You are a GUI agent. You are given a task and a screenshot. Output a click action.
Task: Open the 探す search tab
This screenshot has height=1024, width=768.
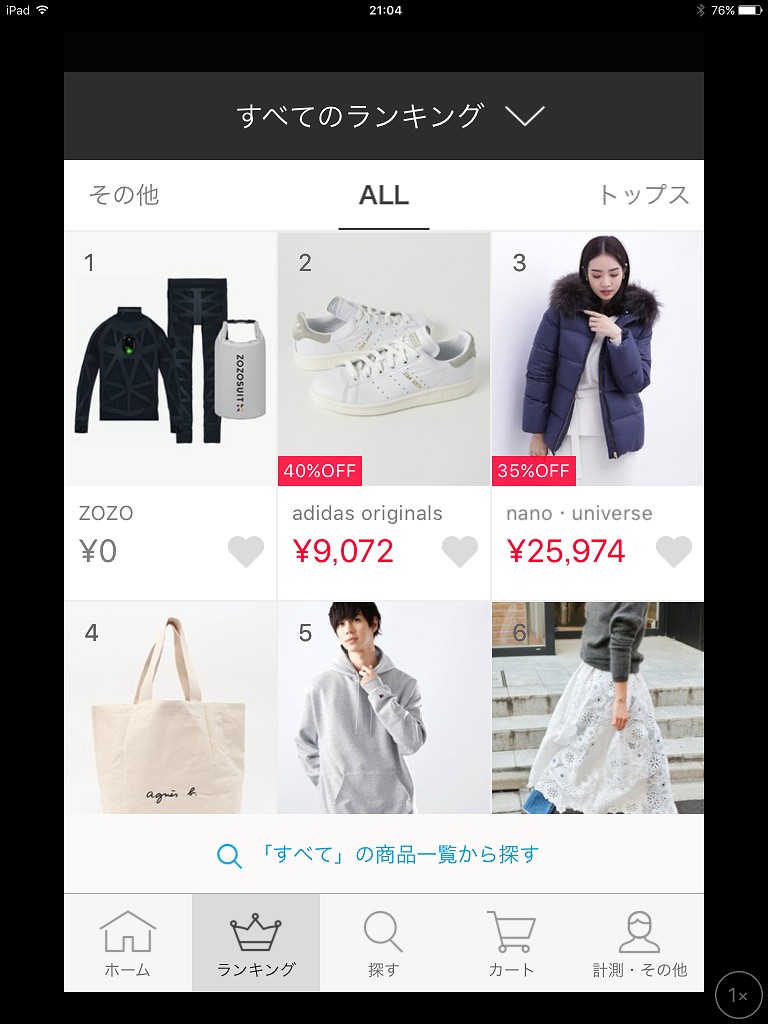pyautogui.click(x=383, y=943)
